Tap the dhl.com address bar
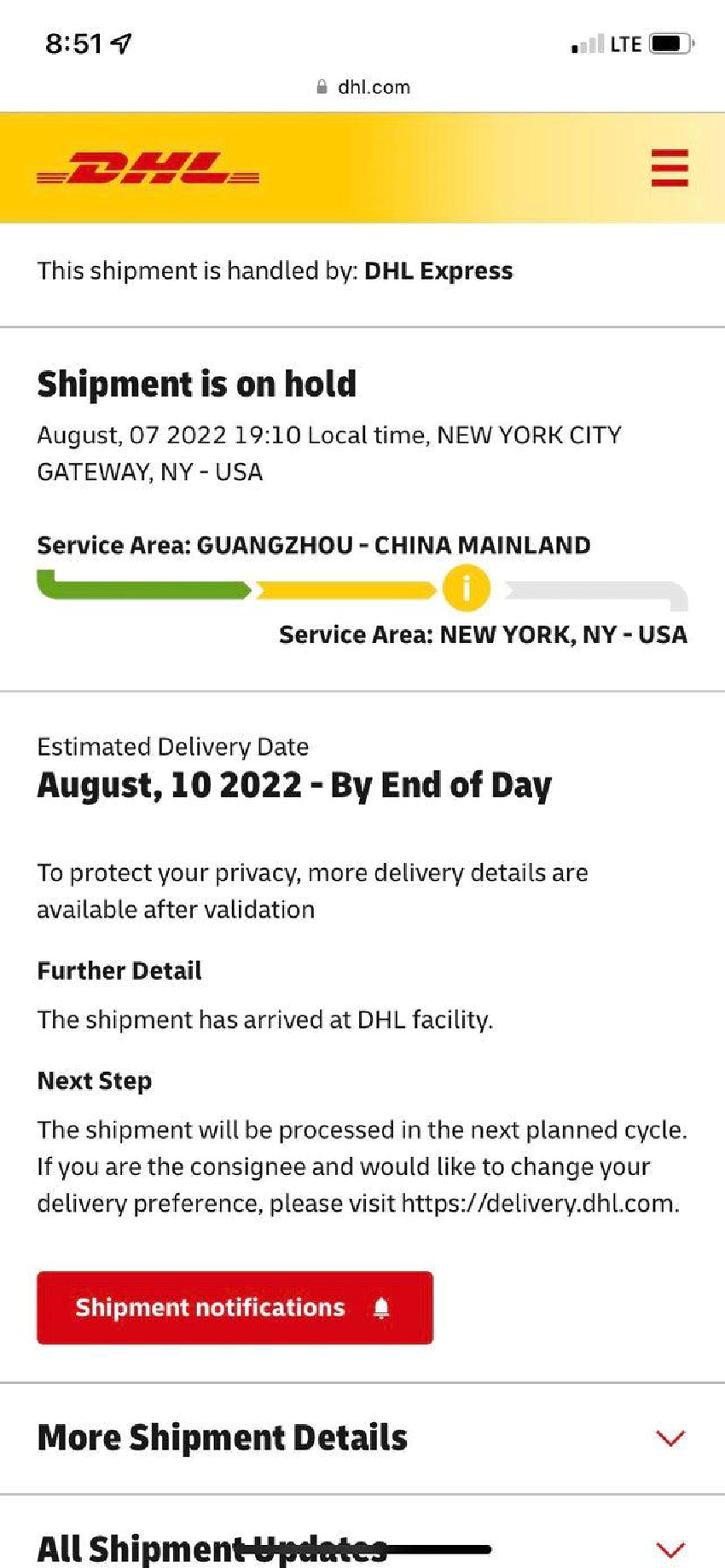The height and width of the screenshot is (1568, 725). point(363,87)
